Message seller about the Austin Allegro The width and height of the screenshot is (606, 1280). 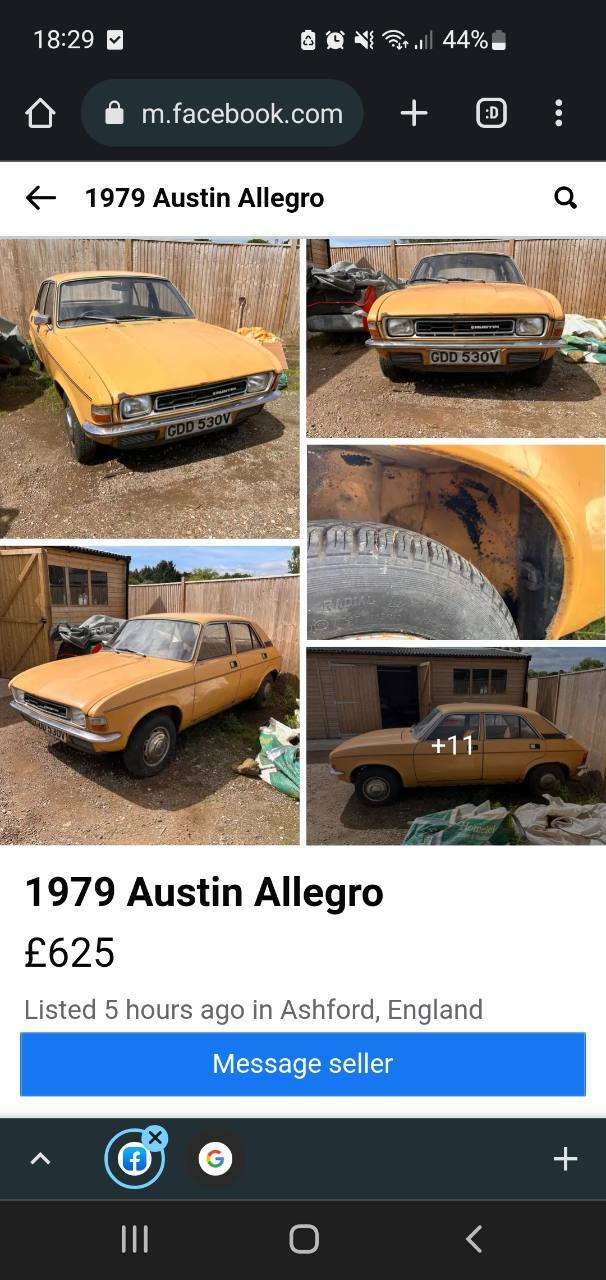[x=302, y=1064]
